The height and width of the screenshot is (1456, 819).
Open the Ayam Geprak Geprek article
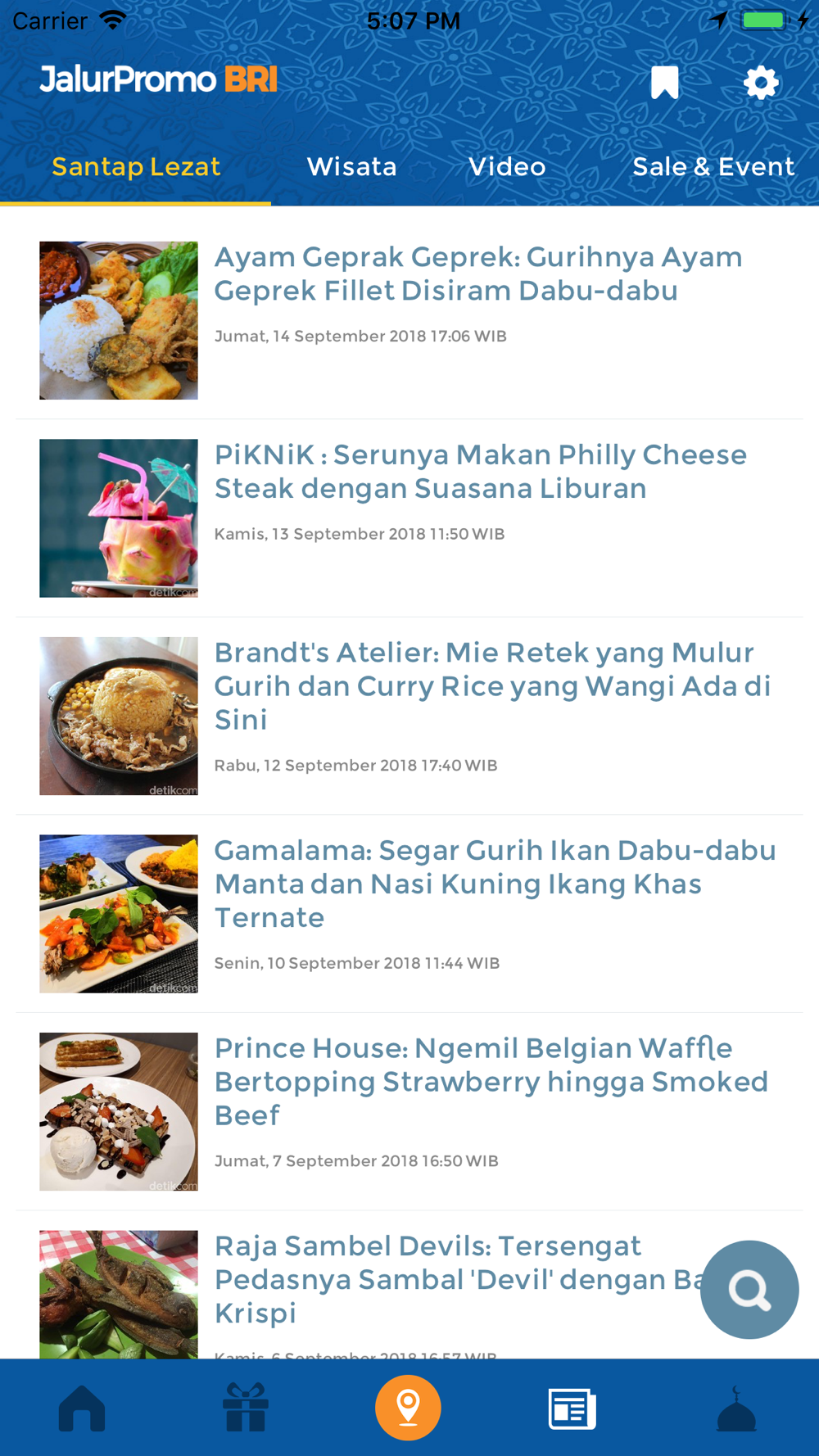click(x=409, y=320)
